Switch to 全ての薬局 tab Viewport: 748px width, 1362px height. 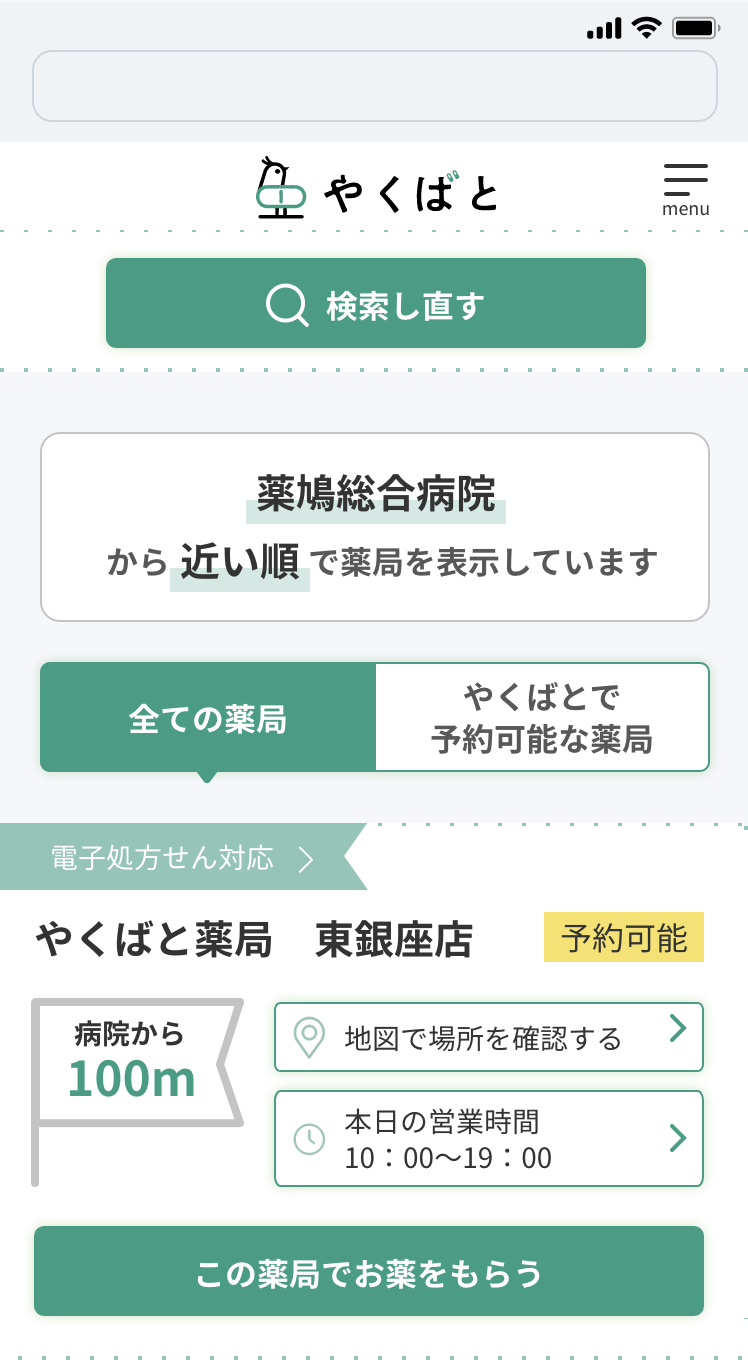pyautogui.click(x=208, y=718)
